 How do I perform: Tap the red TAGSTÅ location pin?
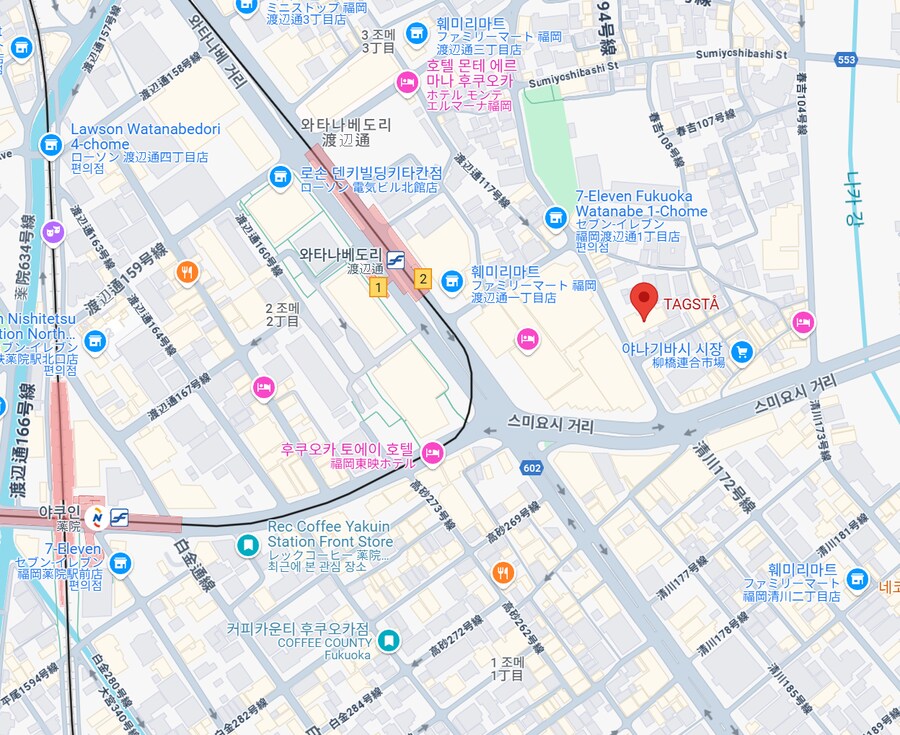coord(645,300)
